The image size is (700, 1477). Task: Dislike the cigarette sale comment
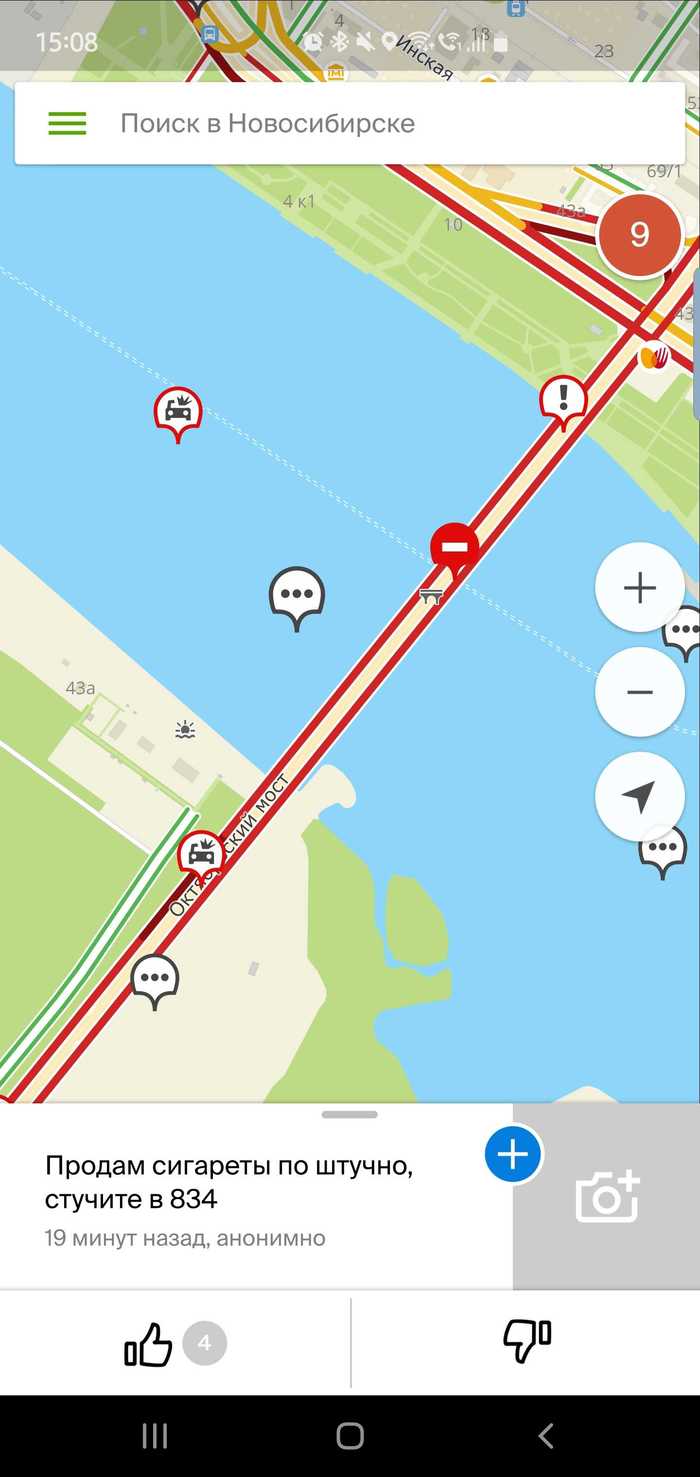click(x=527, y=1342)
